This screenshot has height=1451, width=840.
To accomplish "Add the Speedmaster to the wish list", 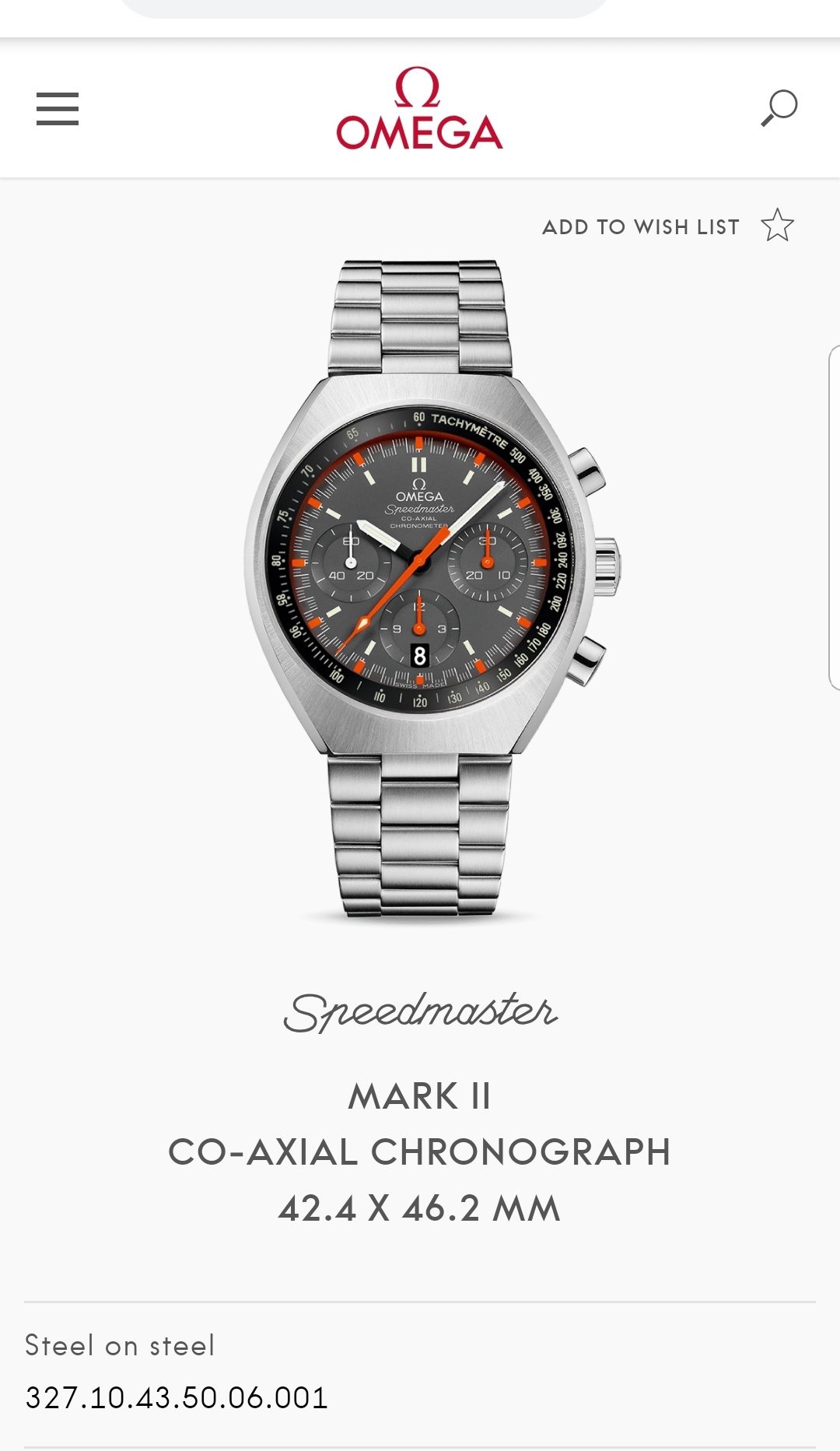I will click(x=668, y=226).
